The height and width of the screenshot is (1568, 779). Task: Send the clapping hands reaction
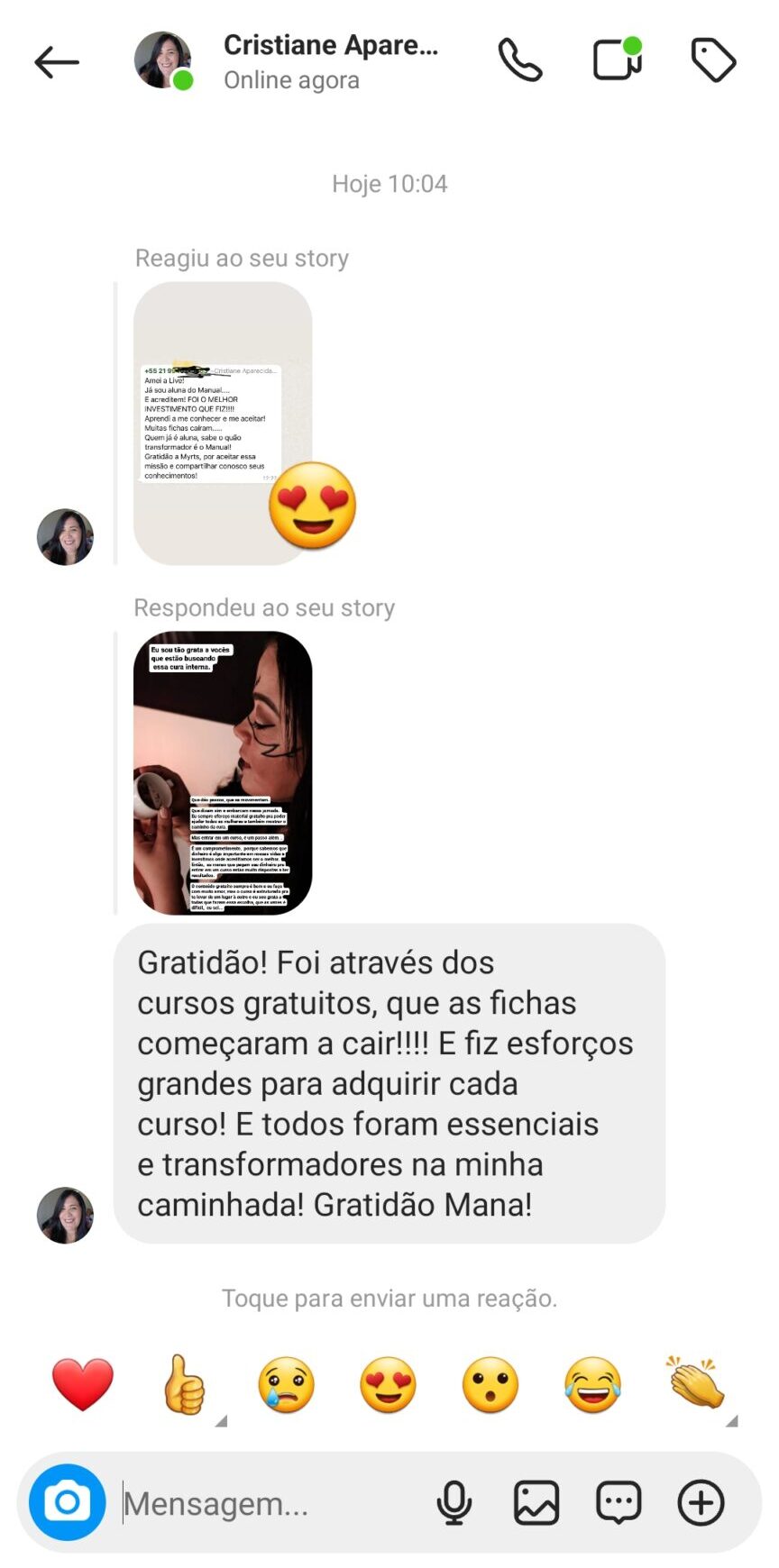[x=695, y=1382]
